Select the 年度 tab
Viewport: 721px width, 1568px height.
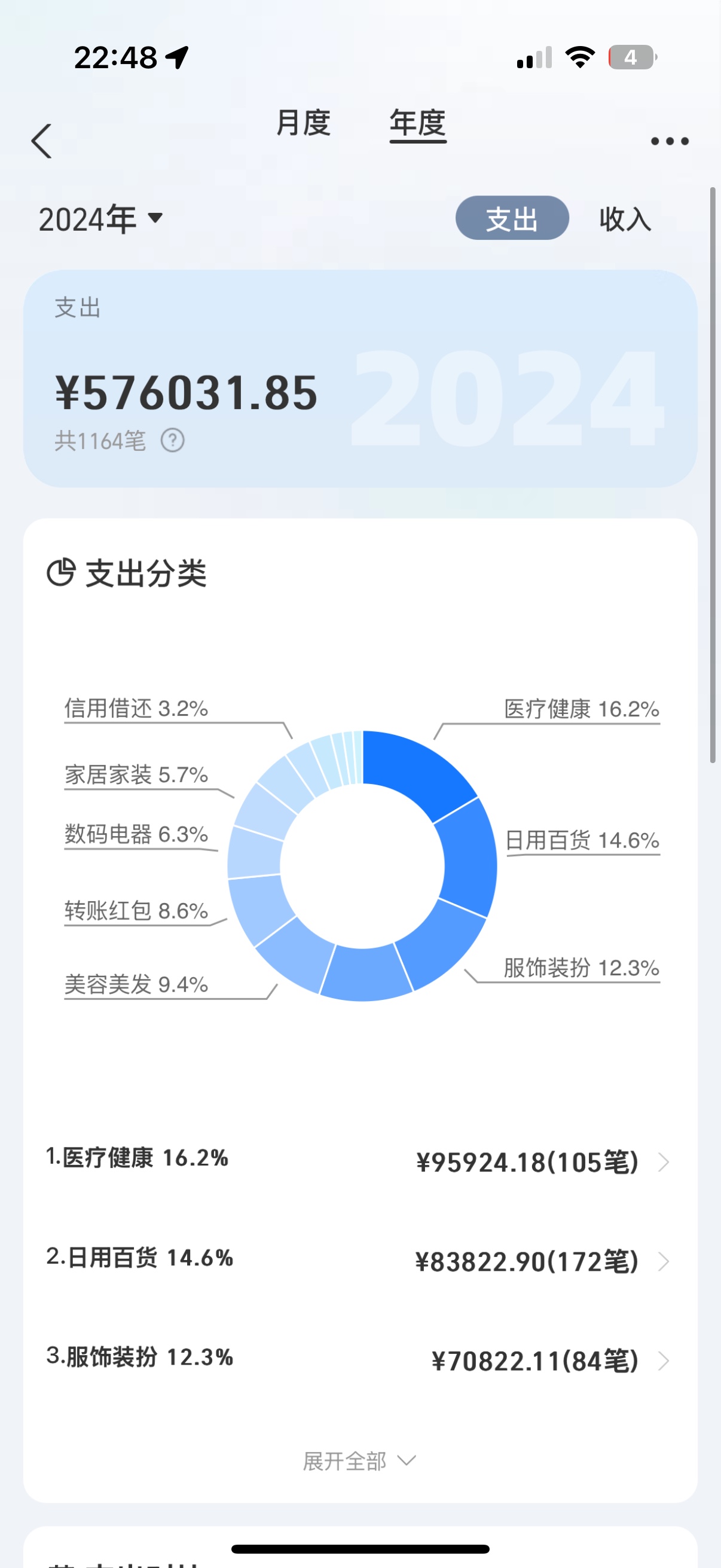coord(418,124)
